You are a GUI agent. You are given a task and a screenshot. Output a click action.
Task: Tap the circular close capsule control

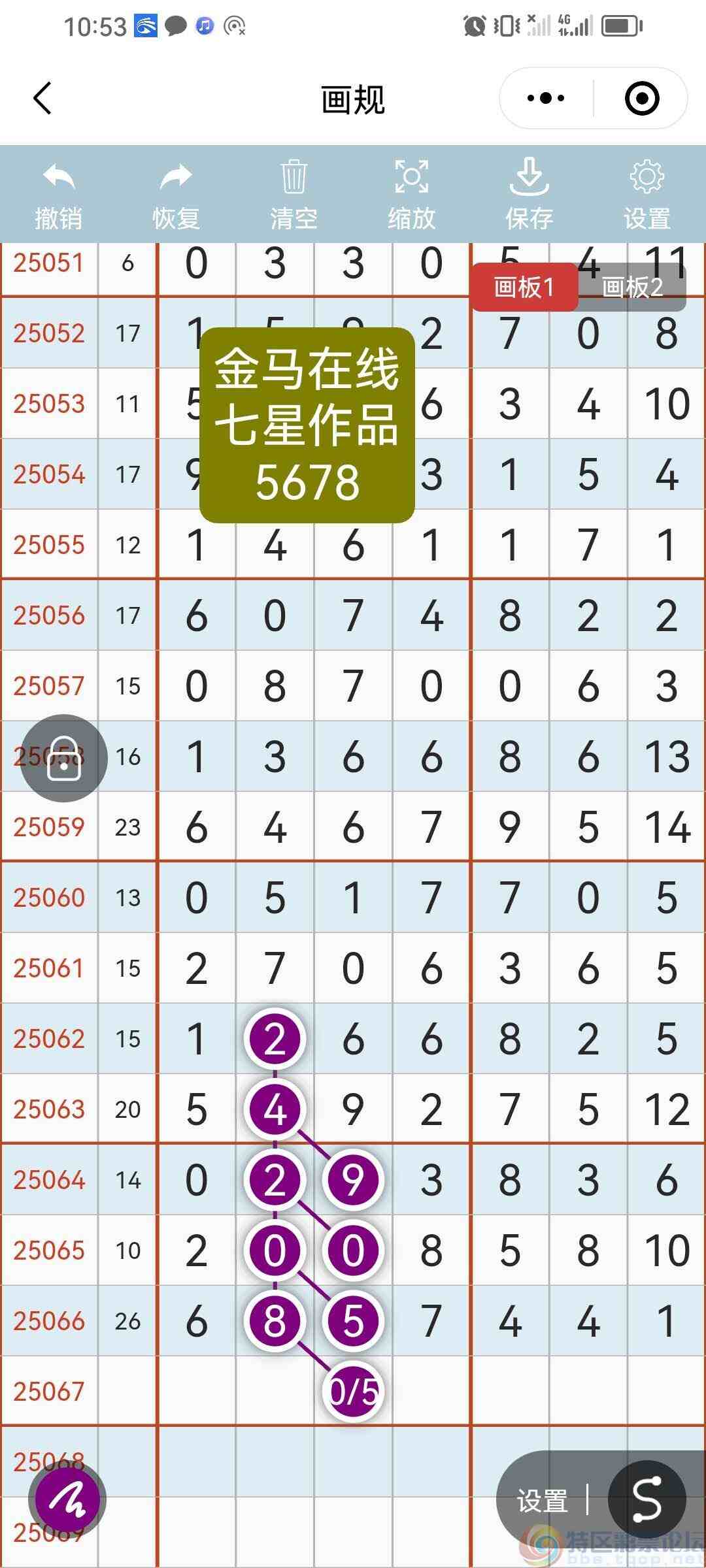click(x=641, y=98)
